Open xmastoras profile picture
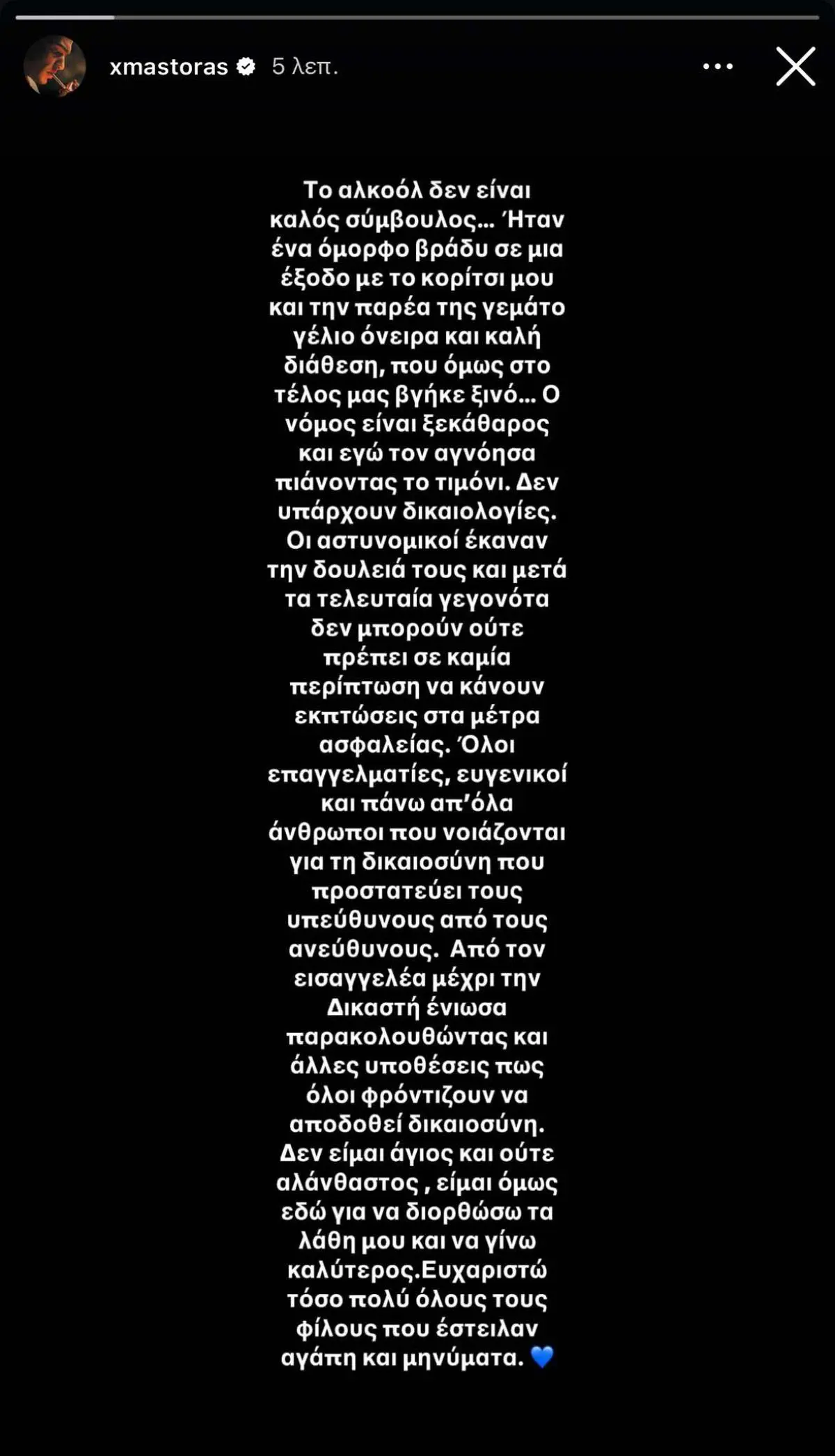The height and width of the screenshot is (1456, 835). [x=54, y=67]
